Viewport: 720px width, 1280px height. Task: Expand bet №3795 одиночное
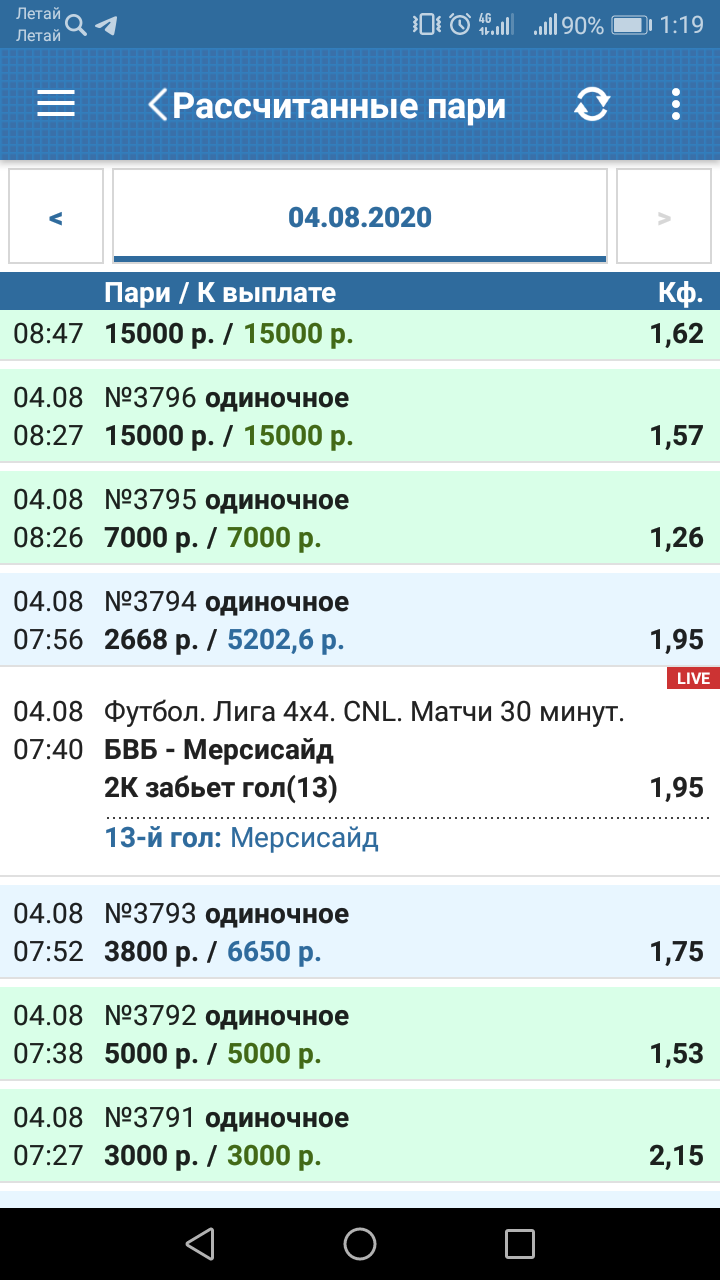[x=360, y=518]
